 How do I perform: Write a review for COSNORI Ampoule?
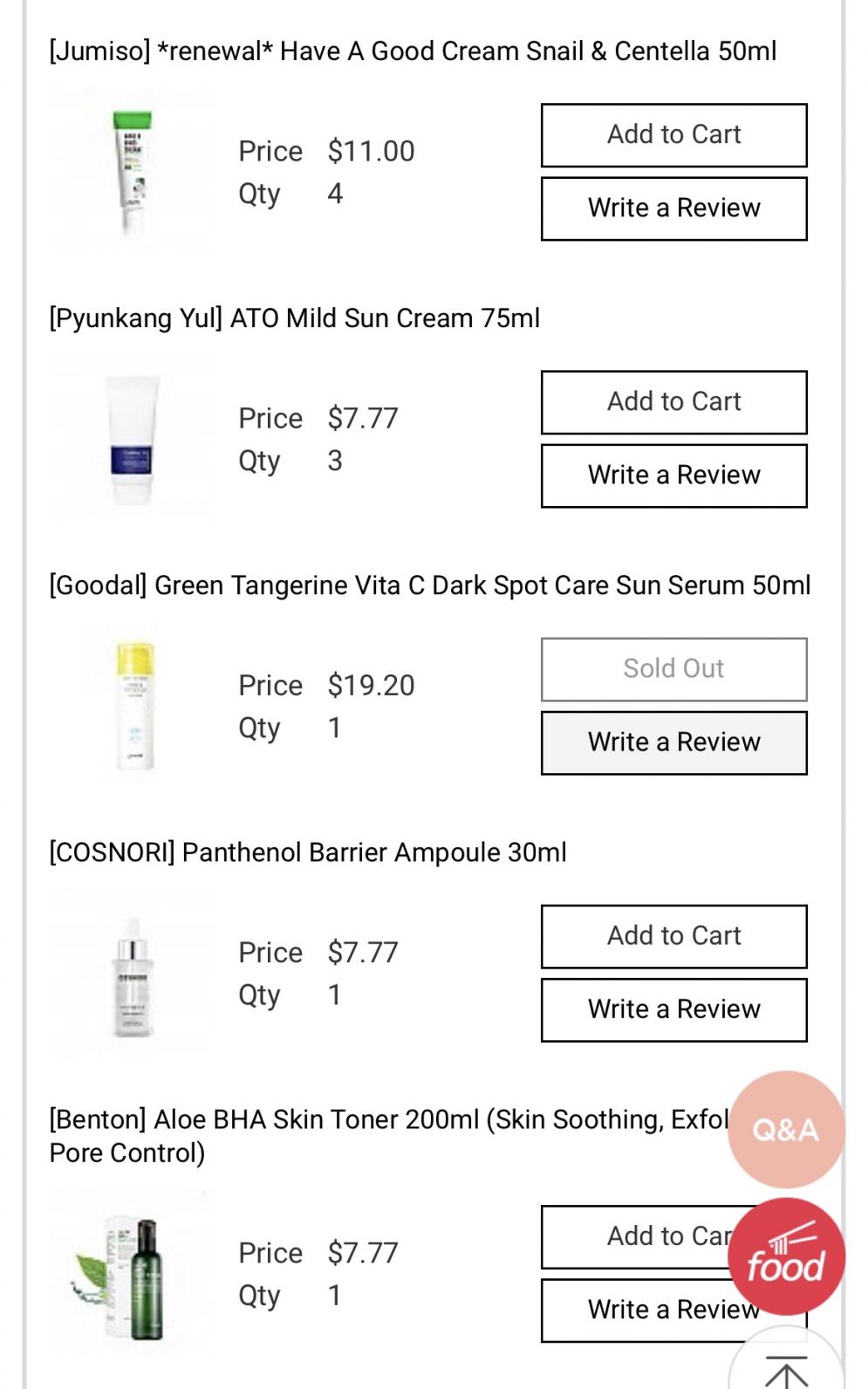[673, 1009]
